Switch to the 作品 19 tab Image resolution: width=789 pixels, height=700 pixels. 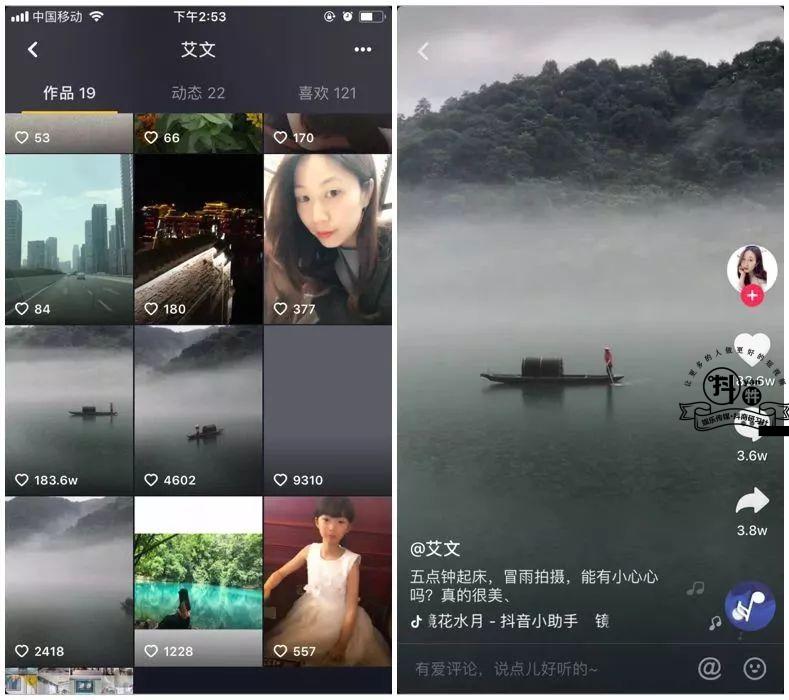click(x=69, y=93)
